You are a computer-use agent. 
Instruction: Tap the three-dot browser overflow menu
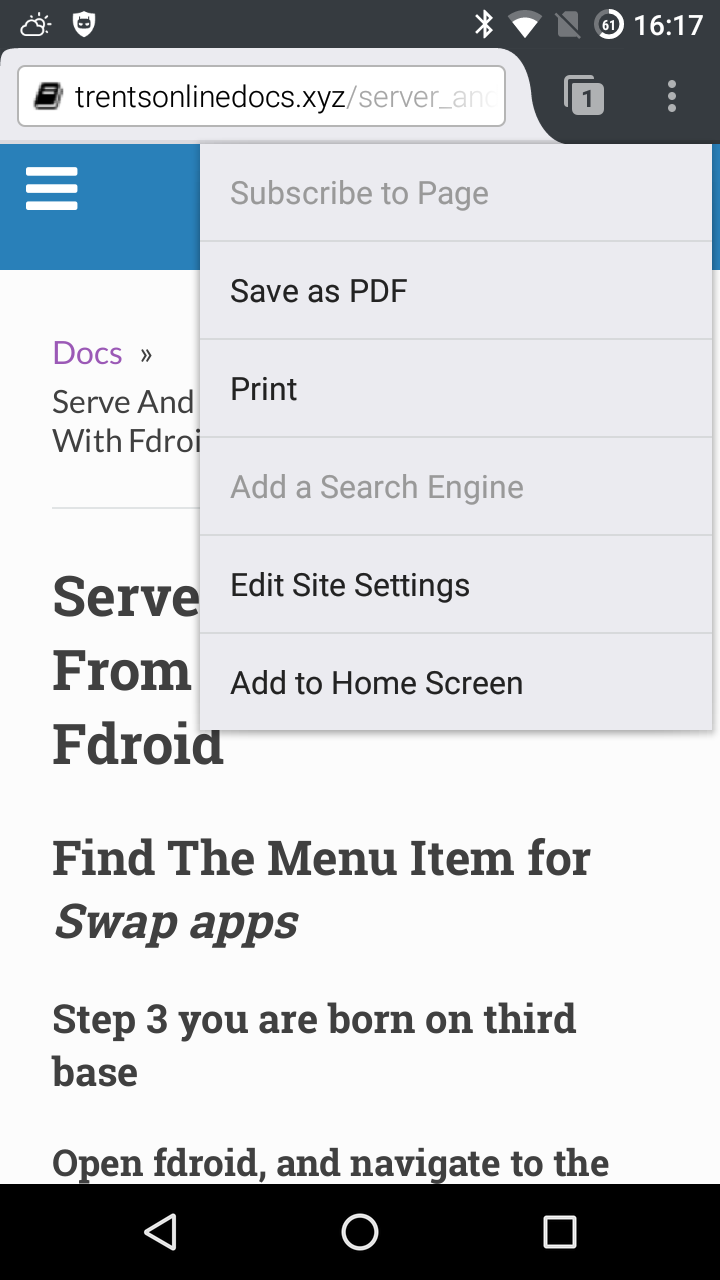pyautogui.click(x=672, y=96)
